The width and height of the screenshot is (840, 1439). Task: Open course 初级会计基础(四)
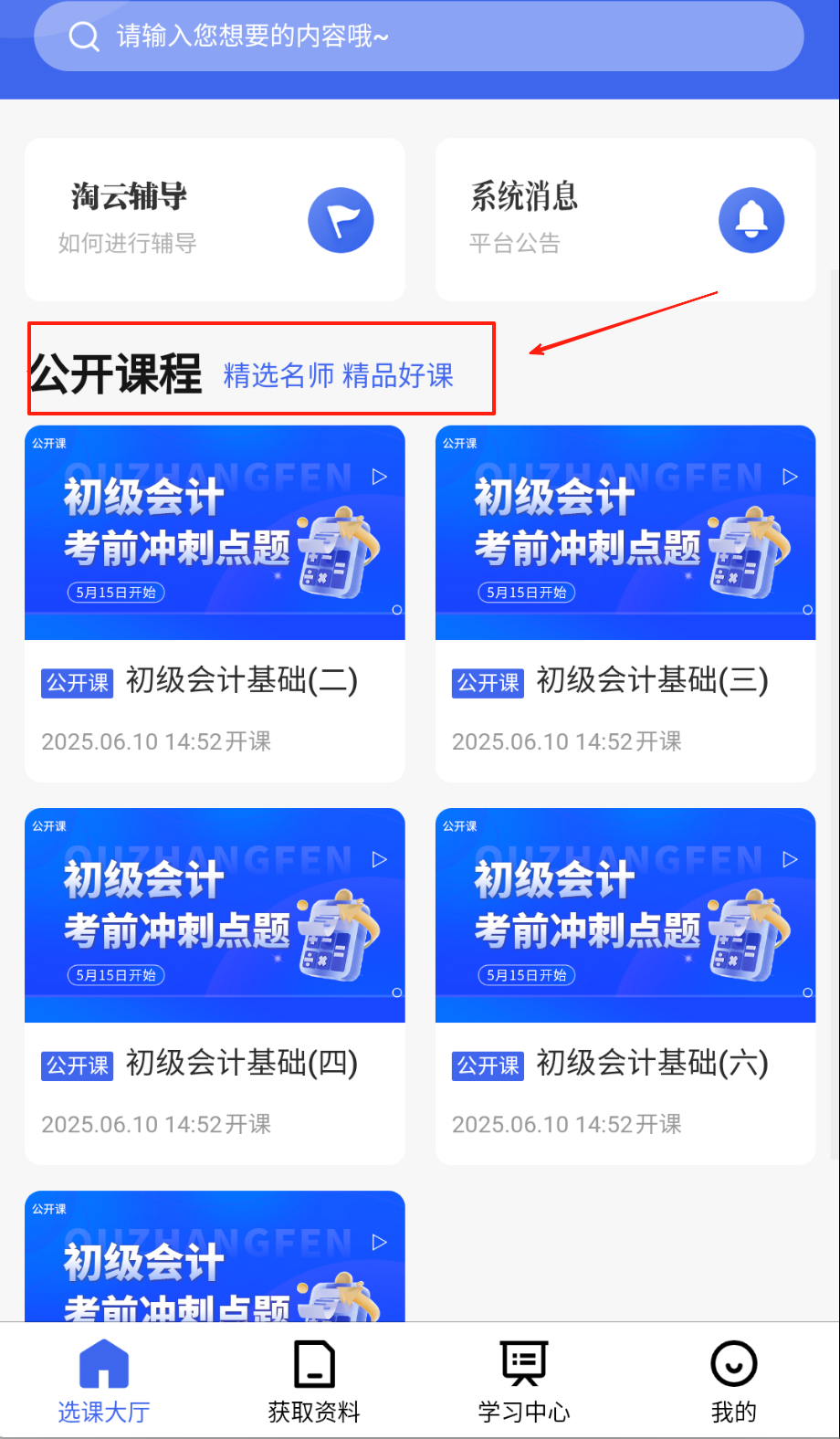(x=215, y=985)
